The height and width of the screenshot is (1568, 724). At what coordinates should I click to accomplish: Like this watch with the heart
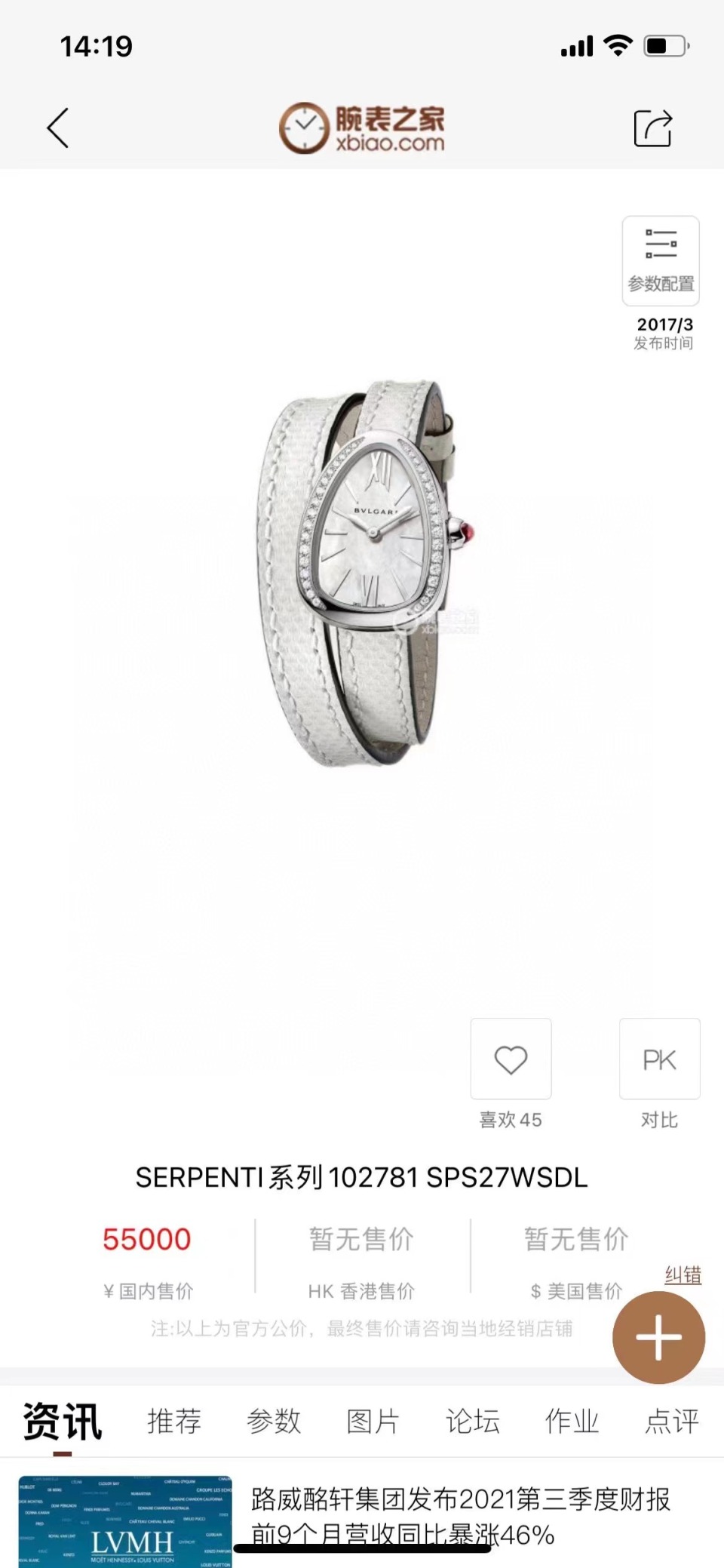pyautogui.click(x=511, y=1059)
